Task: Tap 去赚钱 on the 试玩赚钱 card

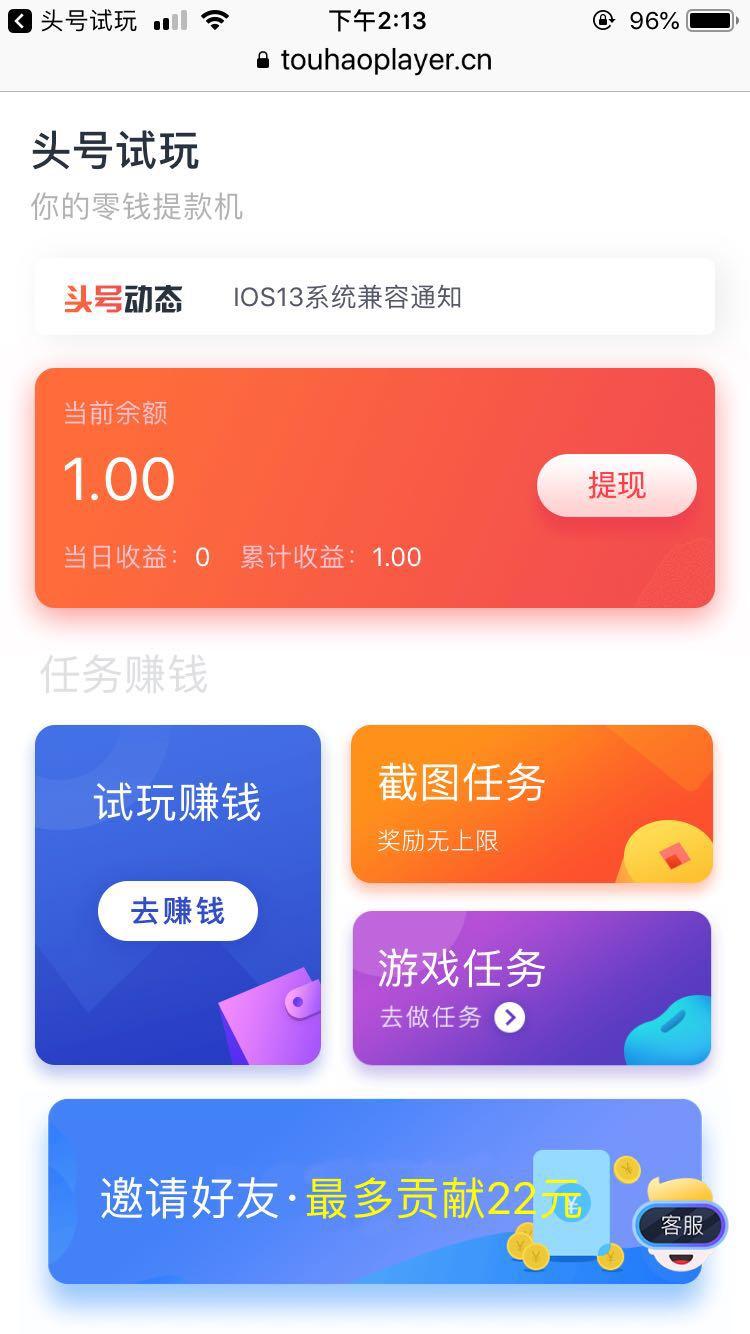Action: click(177, 910)
